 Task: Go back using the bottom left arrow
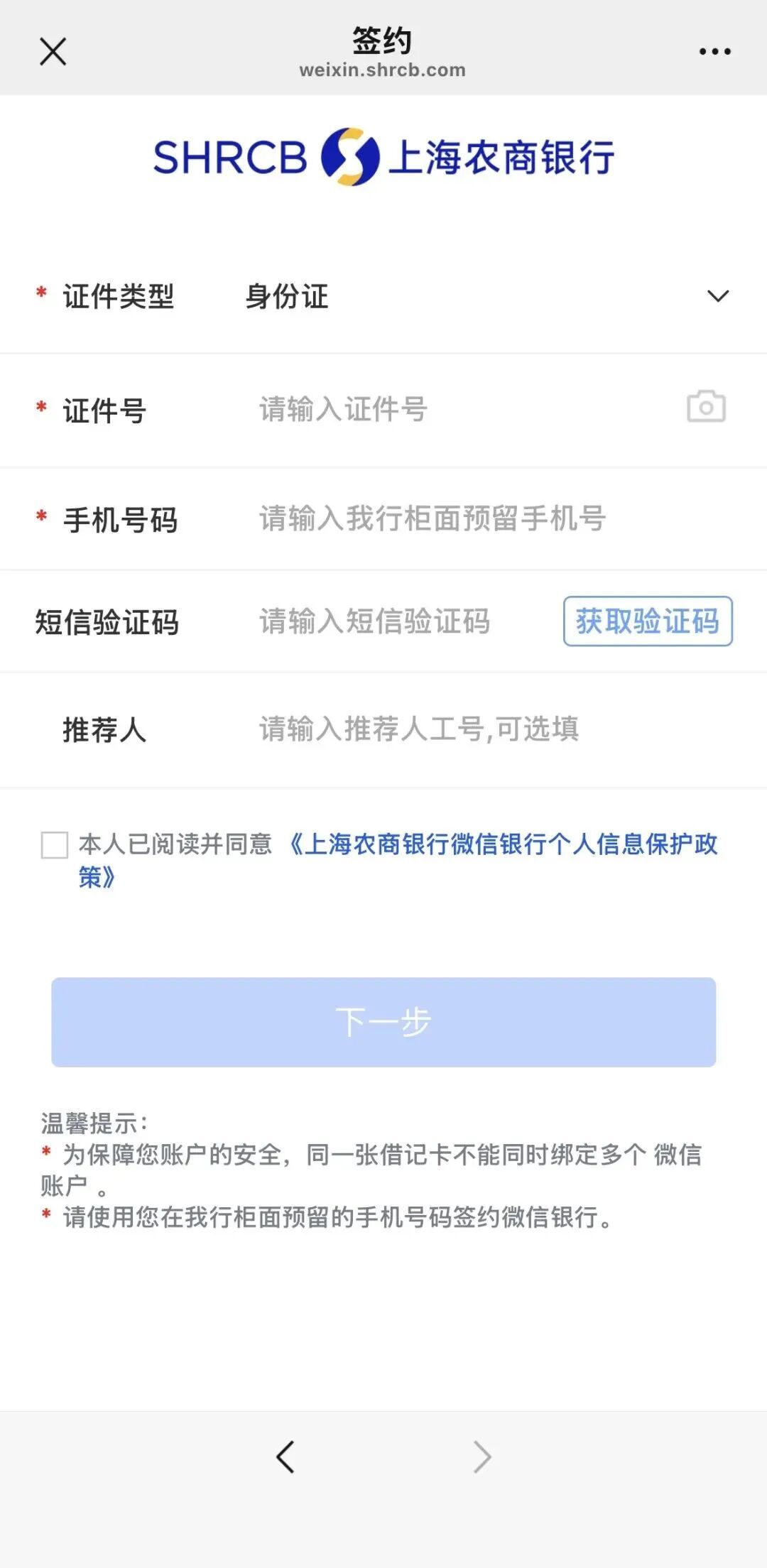285,1458
